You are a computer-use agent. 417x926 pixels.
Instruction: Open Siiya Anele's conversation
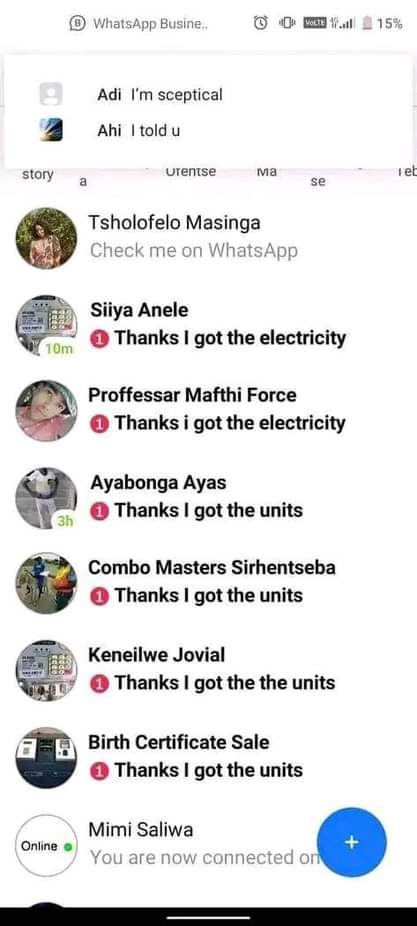tap(208, 324)
